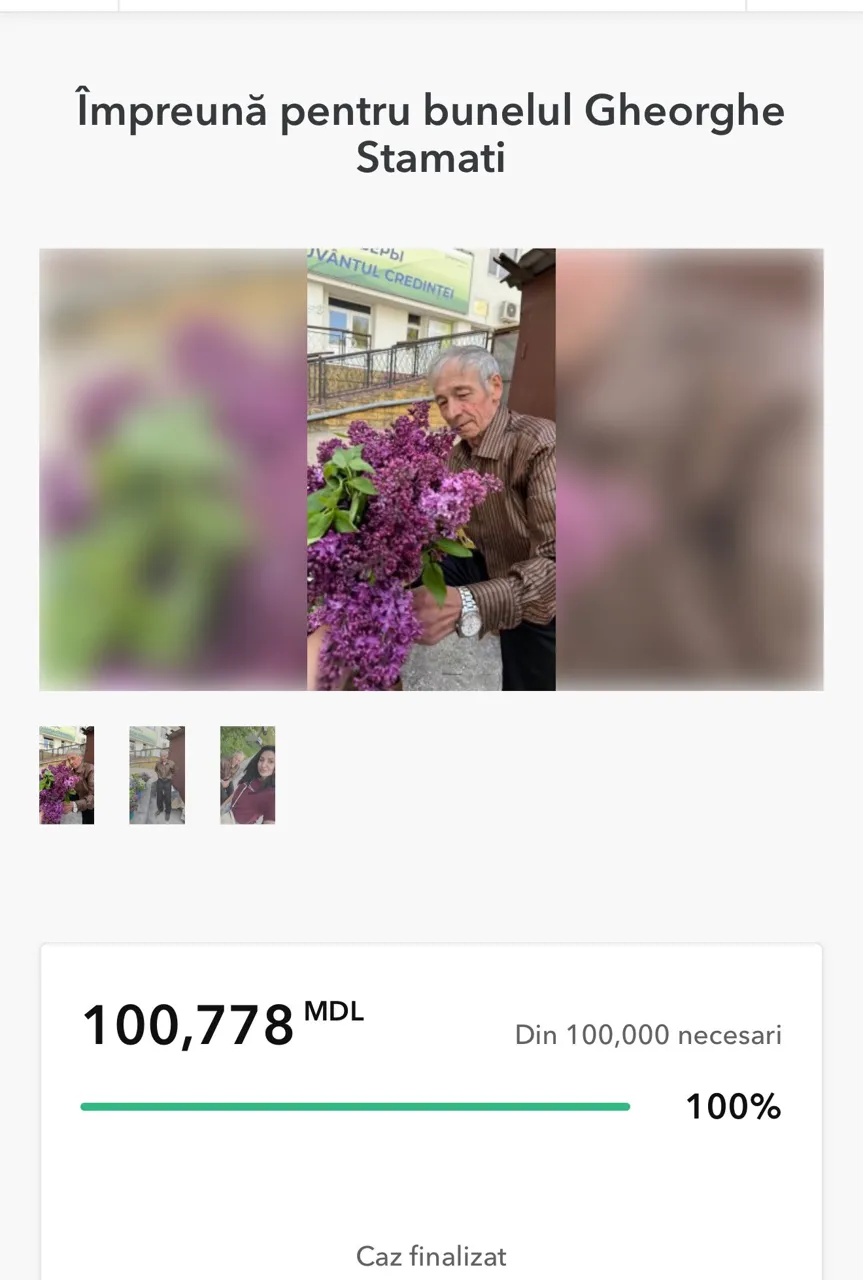Select the third thumbnail with the woman
Screen dimensions: 863x1280
247,775
